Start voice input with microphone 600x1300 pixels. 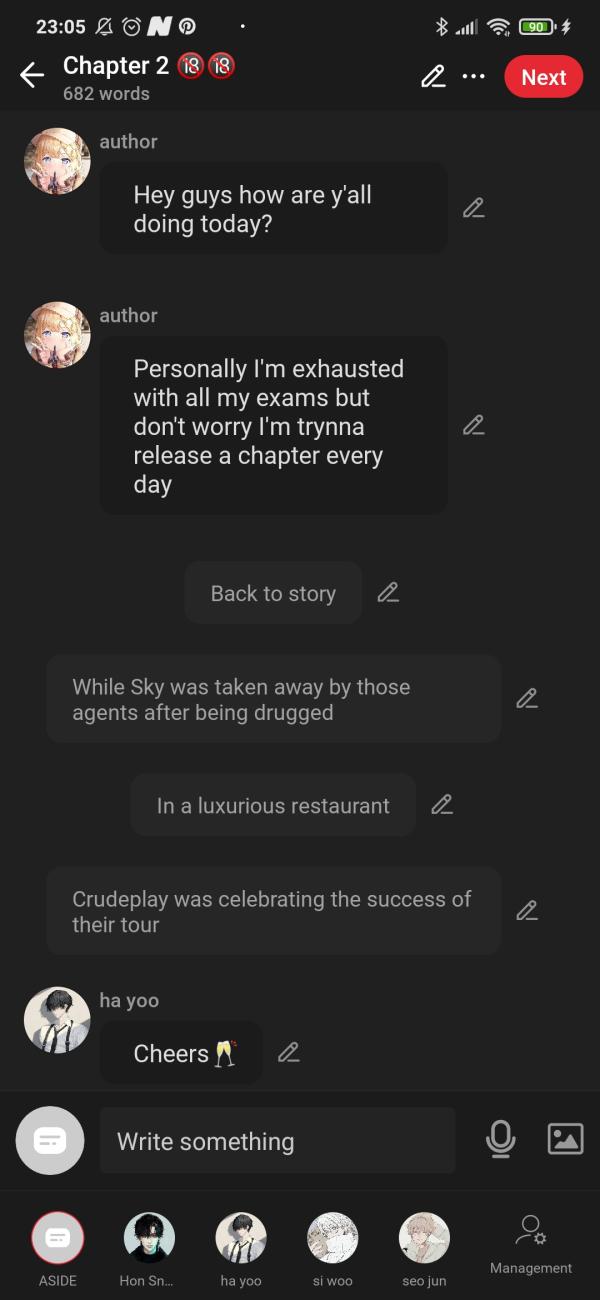pos(500,1139)
